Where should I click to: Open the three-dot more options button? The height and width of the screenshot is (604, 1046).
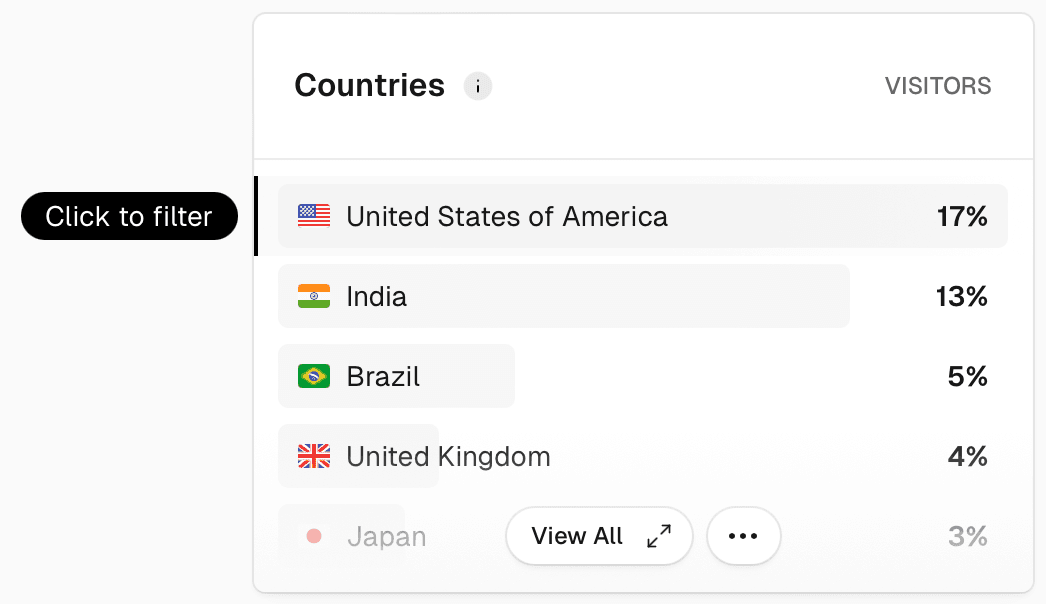click(x=743, y=536)
